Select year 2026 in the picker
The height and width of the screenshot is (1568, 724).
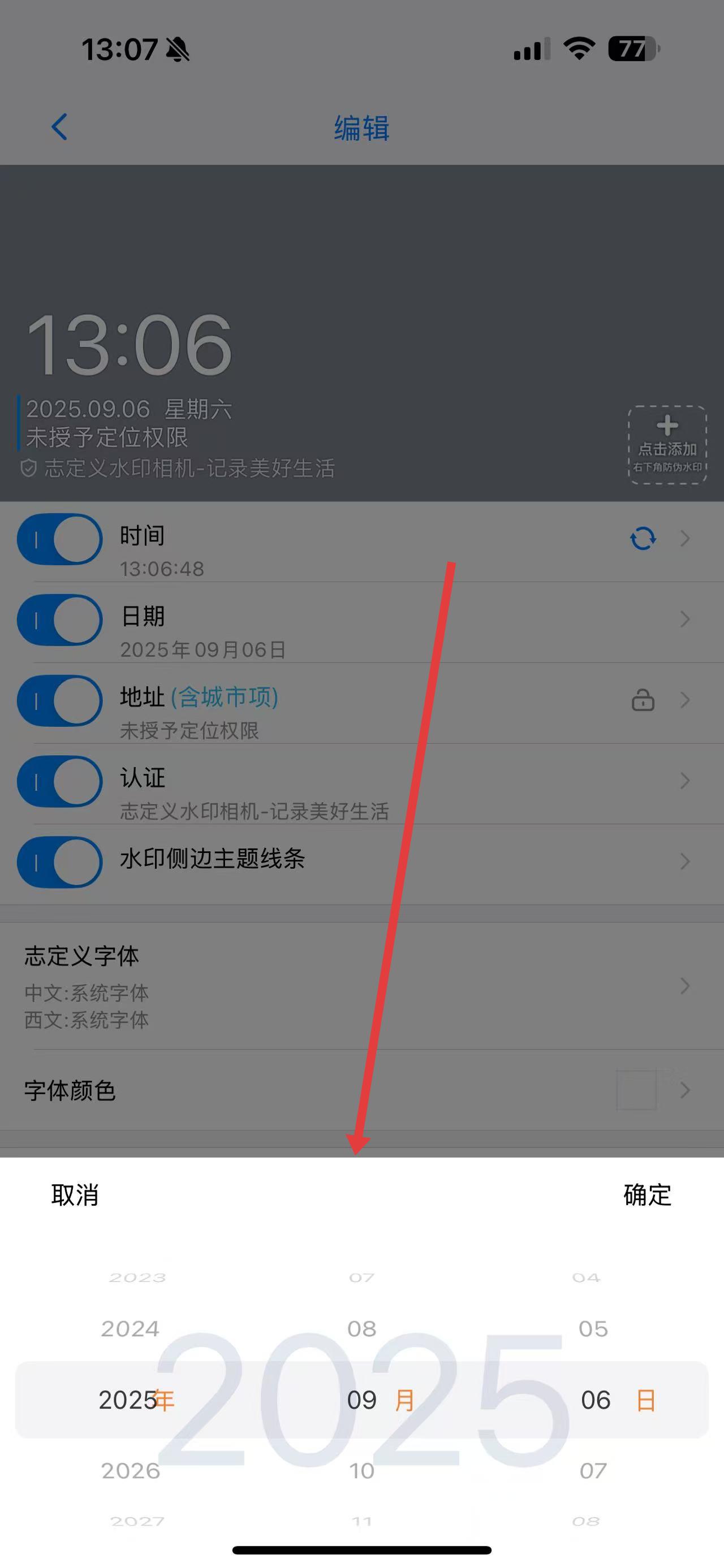click(130, 1471)
